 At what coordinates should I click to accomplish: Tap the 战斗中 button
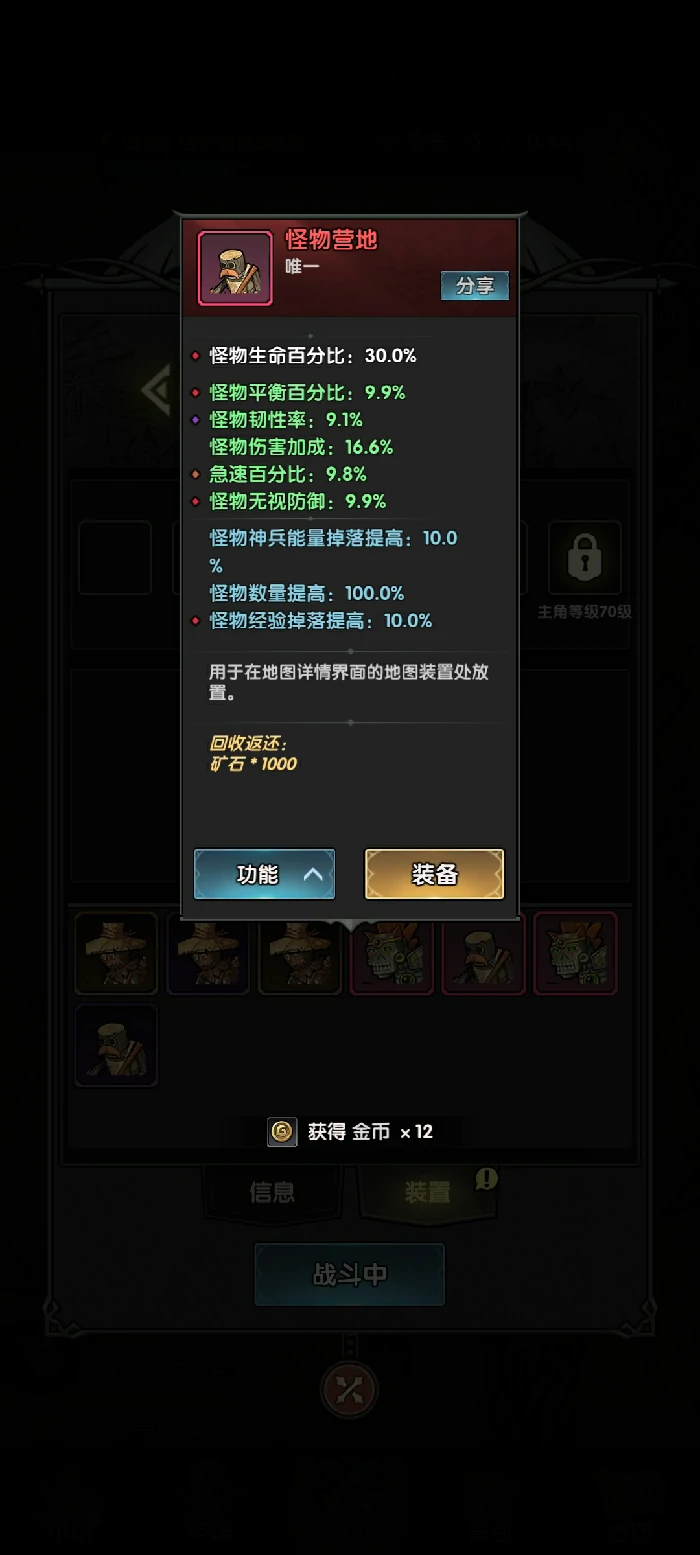[349, 1275]
